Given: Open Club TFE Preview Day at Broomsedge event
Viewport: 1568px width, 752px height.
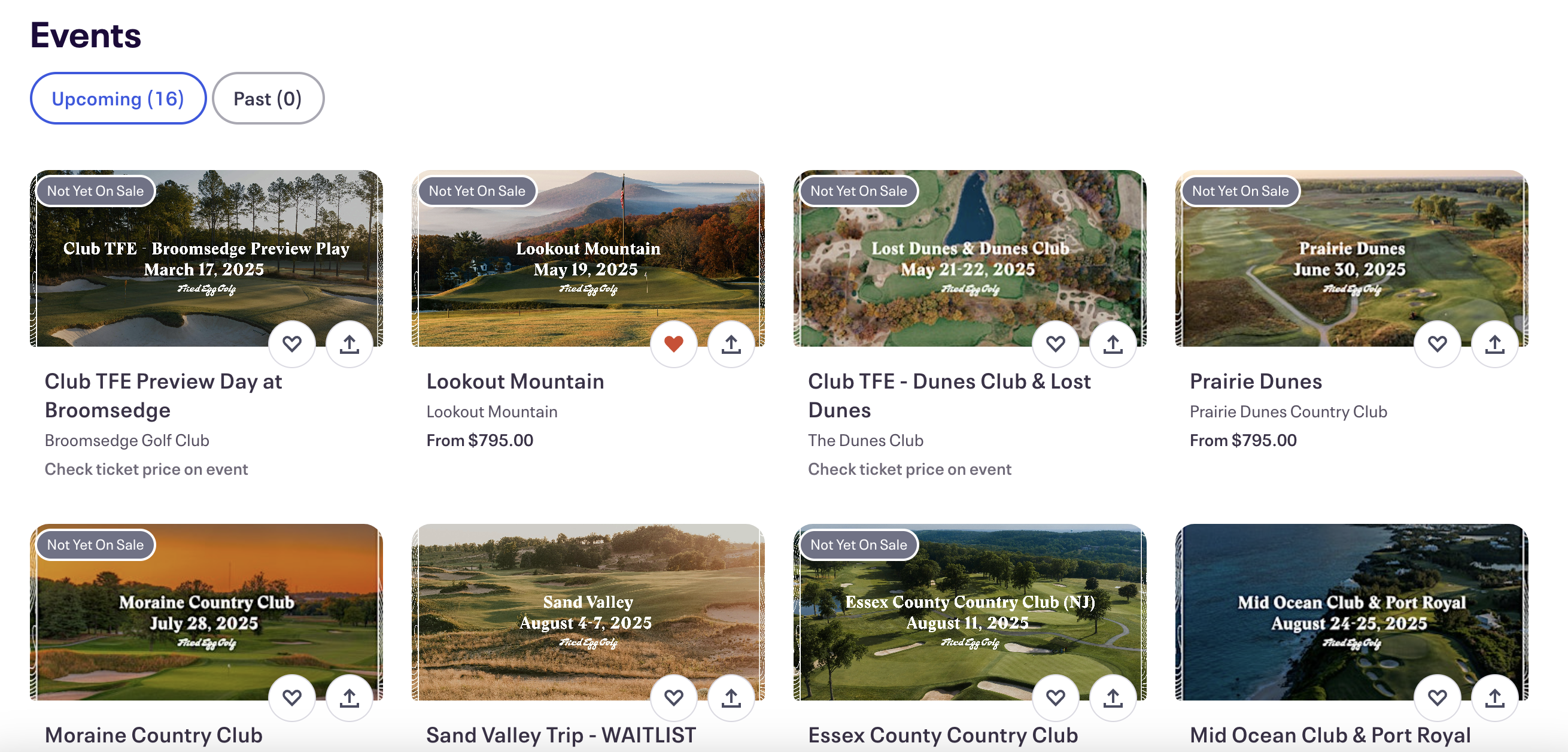Looking at the screenshot, I should tap(163, 396).
